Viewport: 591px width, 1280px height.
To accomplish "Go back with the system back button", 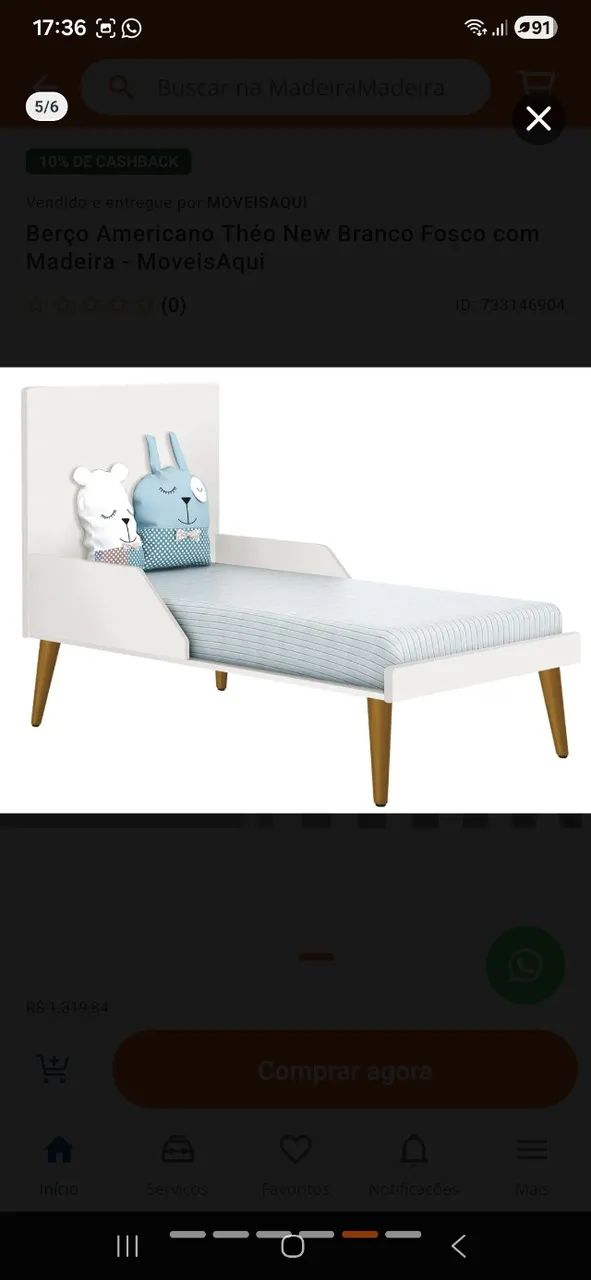I will pos(459,1246).
